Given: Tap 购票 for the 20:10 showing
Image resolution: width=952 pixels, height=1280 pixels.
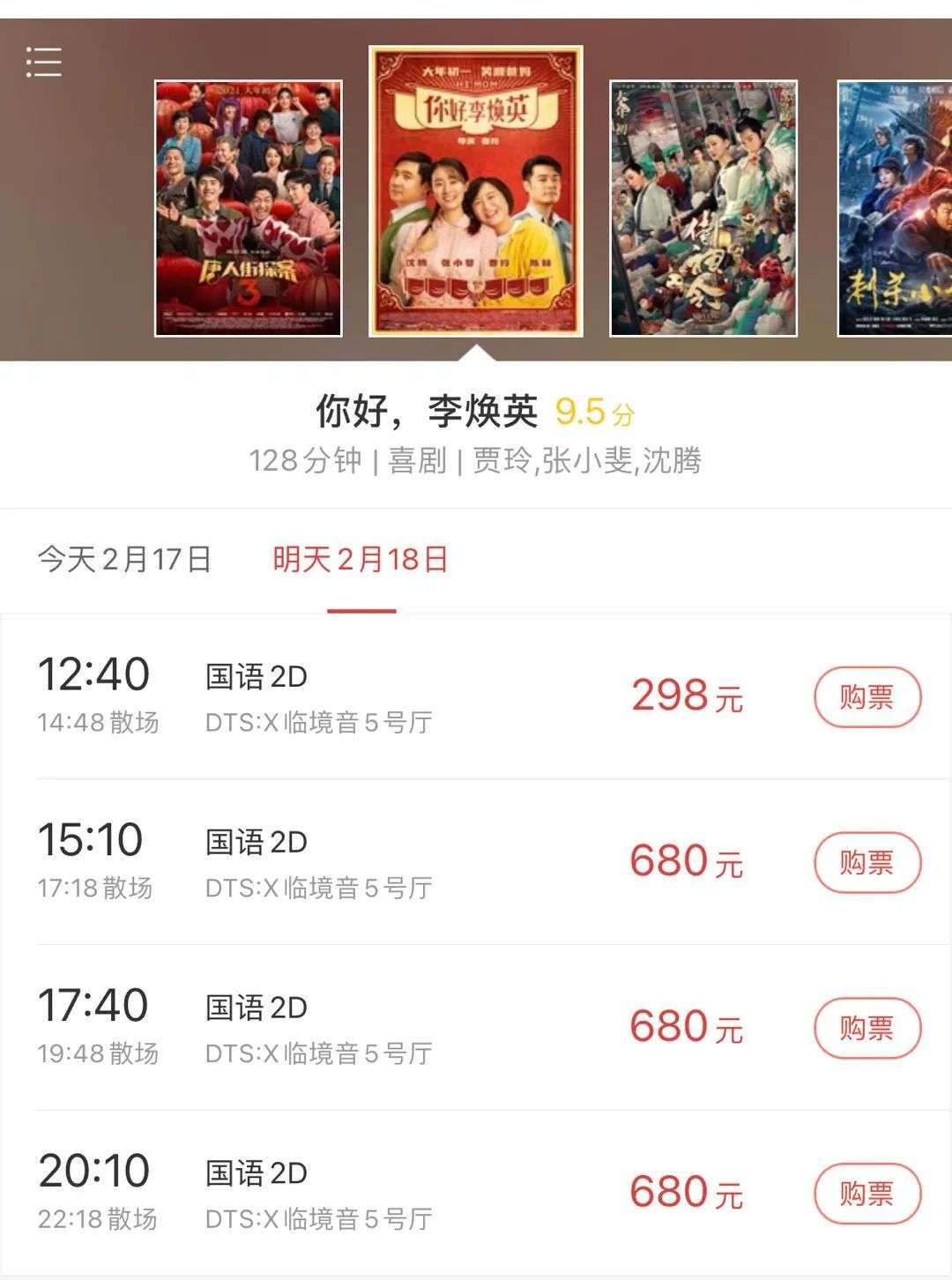Looking at the screenshot, I should (x=866, y=1194).
